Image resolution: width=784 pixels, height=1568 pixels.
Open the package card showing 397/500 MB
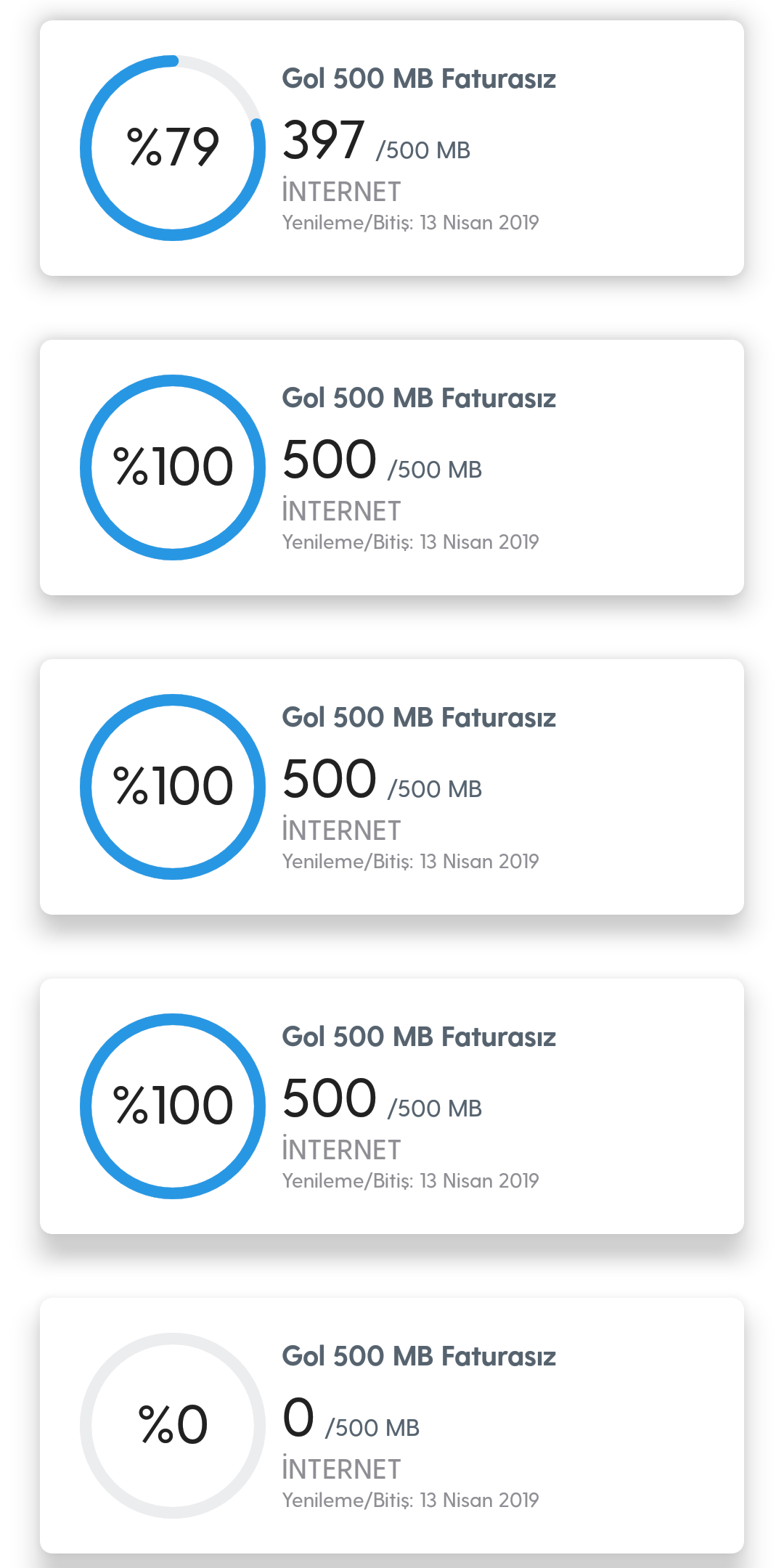(392, 148)
